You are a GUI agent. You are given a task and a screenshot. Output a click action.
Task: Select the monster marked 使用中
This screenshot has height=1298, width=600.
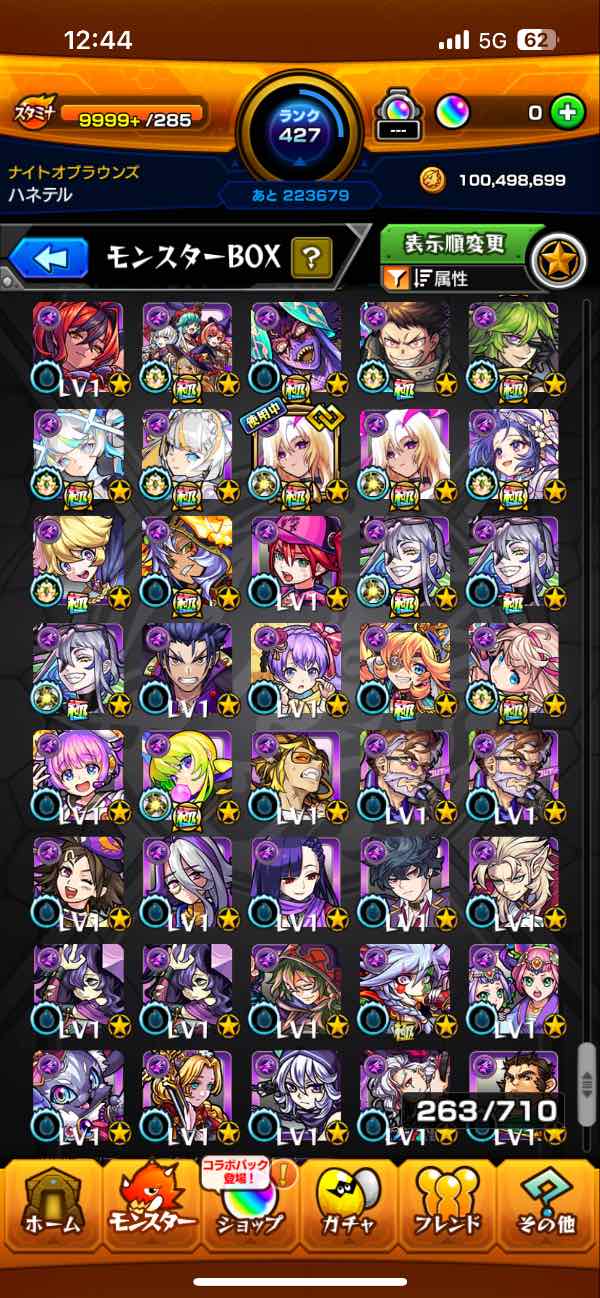pyautogui.click(x=296, y=455)
